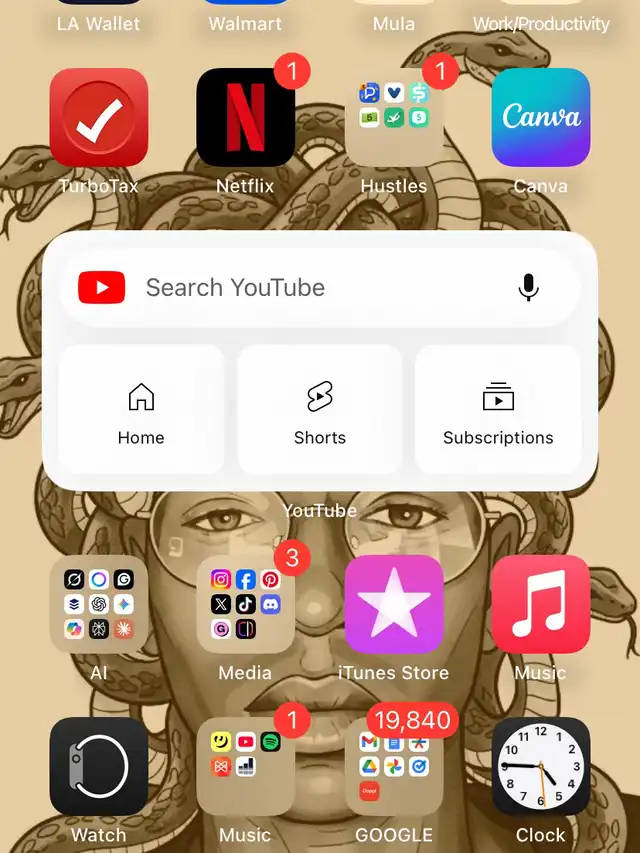The width and height of the screenshot is (640, 853).
Task: Open the GOOGLE folder
Action: coord(393,766)
